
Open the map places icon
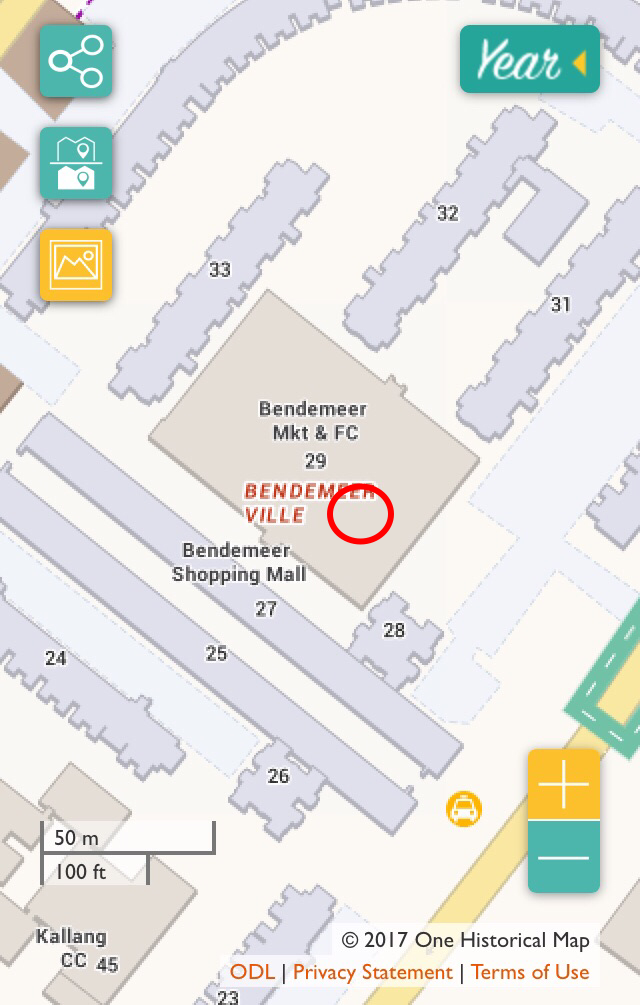76,163
